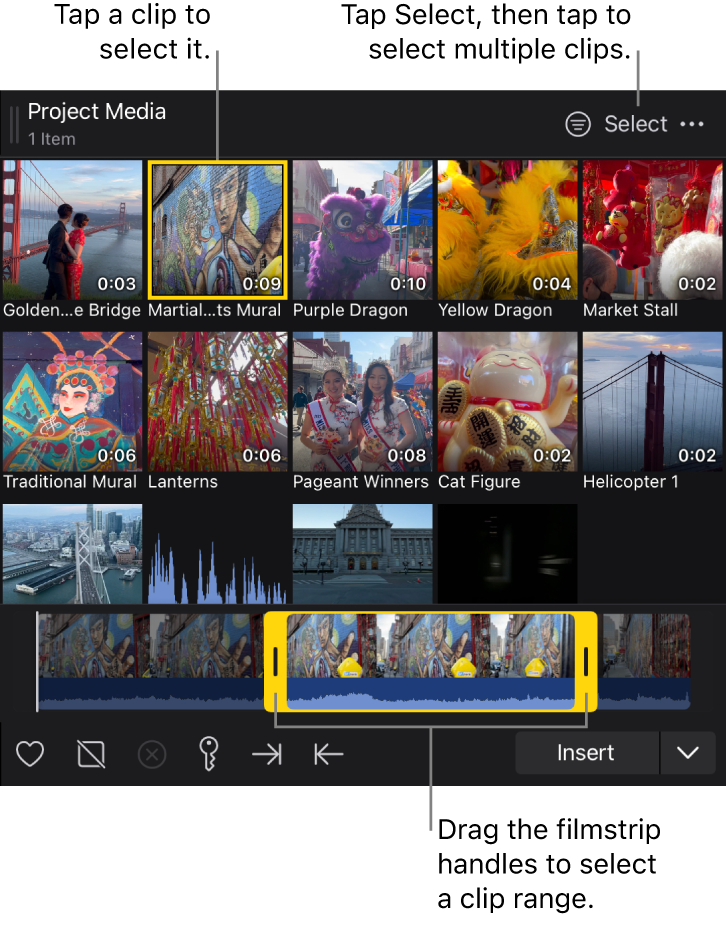
Task: Open the Yellow Dragon clip
Action: [507, 230]
